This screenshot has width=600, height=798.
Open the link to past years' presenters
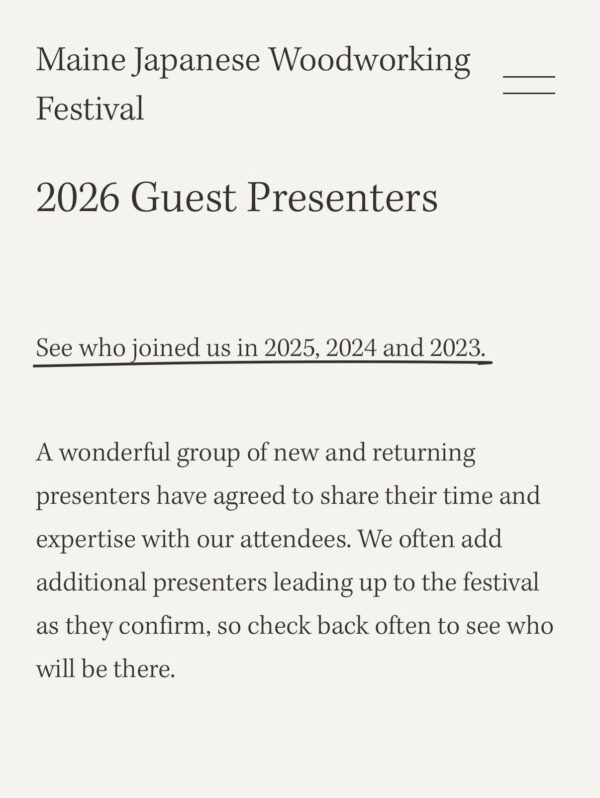[261, 348]
